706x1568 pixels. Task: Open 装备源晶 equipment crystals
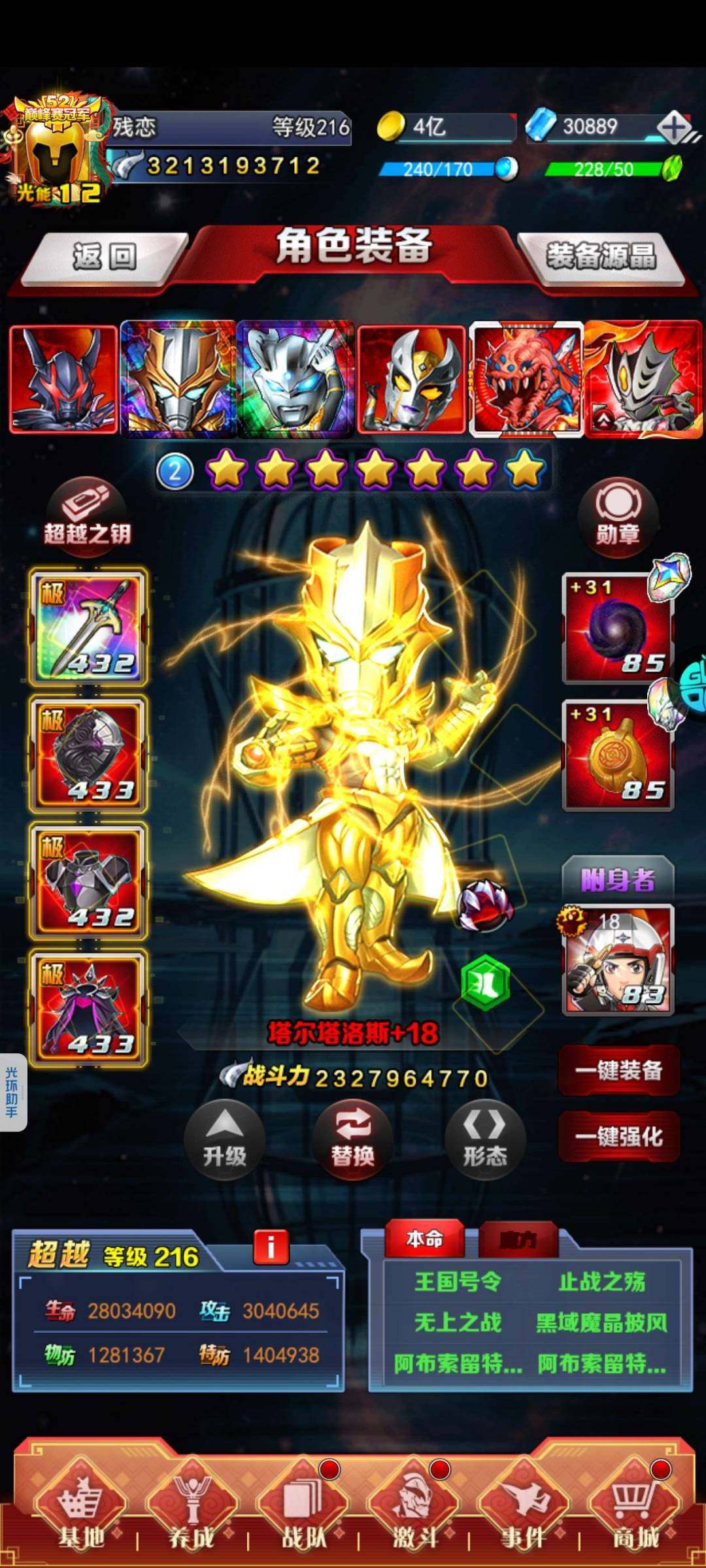coord(601,257)
